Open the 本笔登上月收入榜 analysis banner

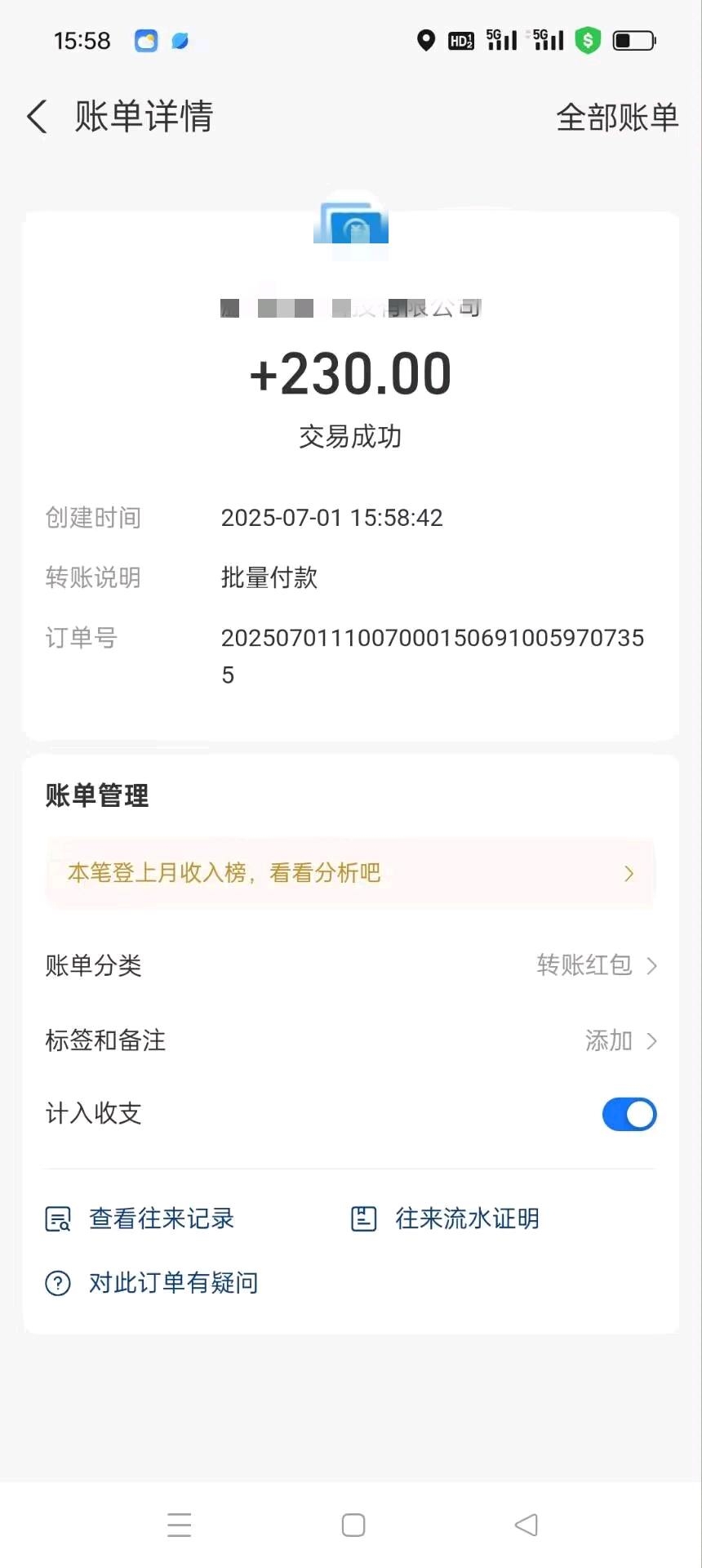tap(350, 873)
